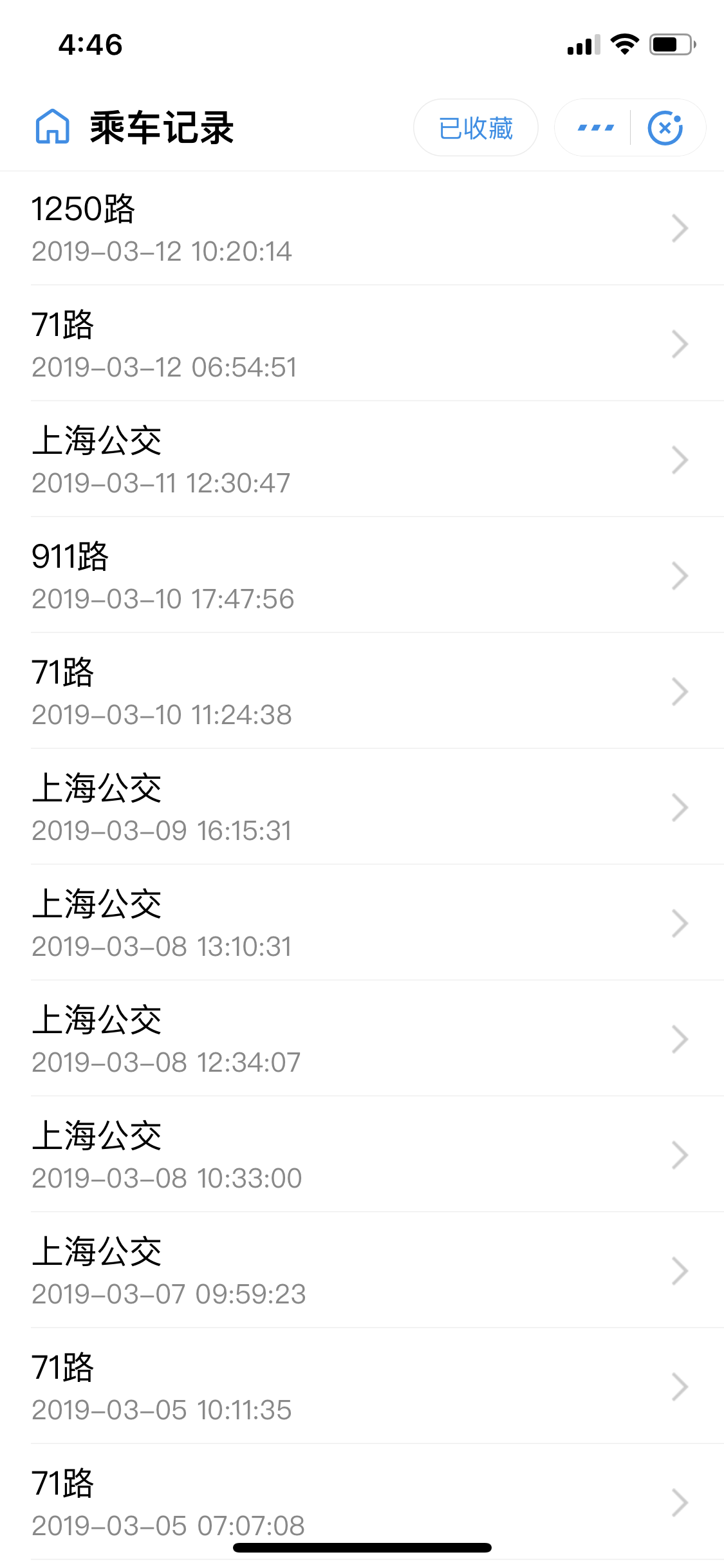The height and width of the screenshot is (1568, 724).
Task: Open the 1250路 ride record
Action: tap(360, 229)
